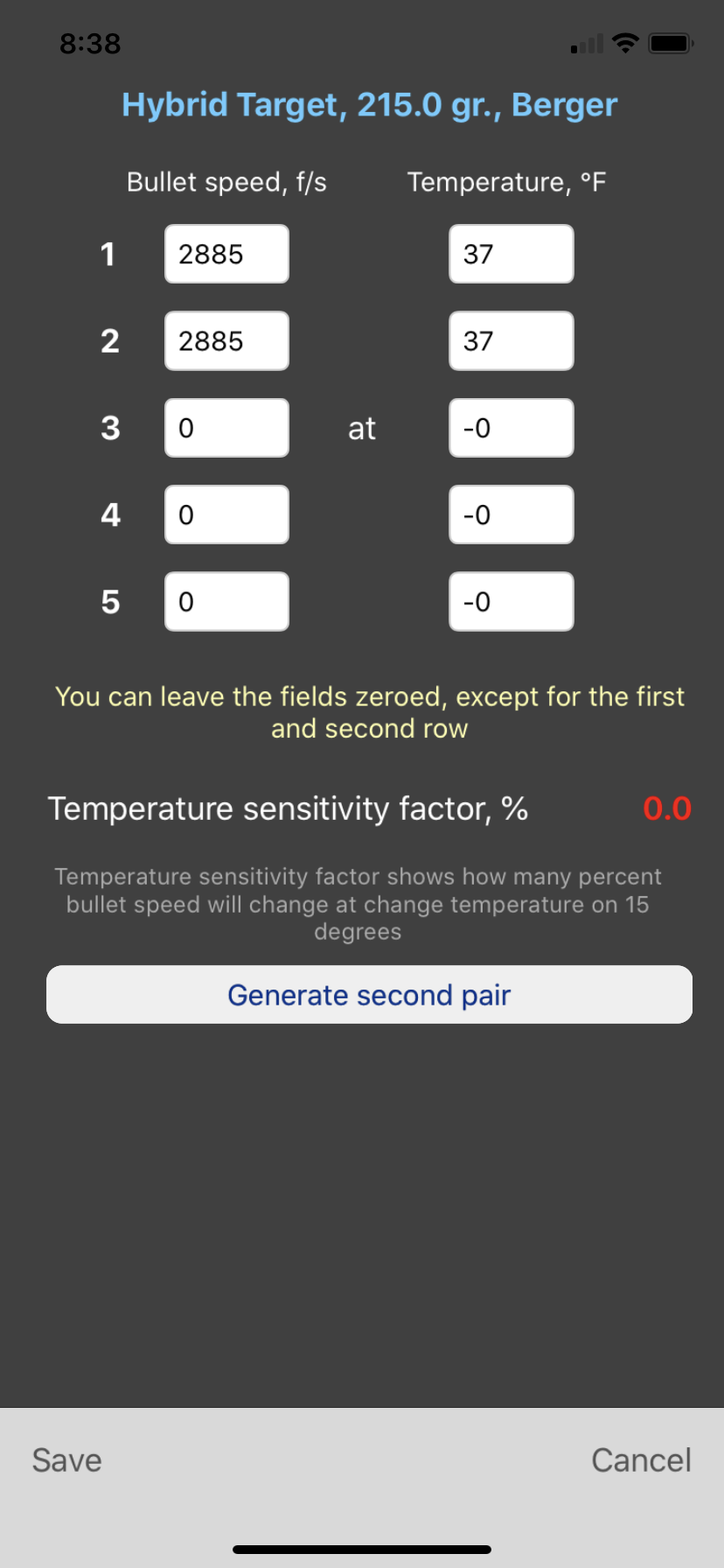
Task: Enter bullet speed in row 5 field
Action: click(x=226, y=601)
